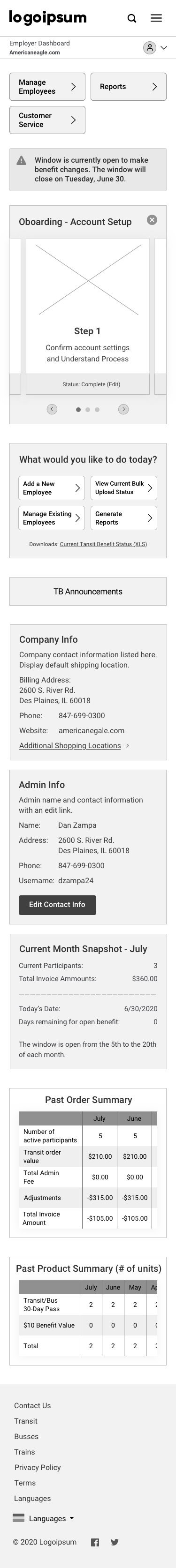Tap Add a New Employee
176x1568 pixels.
click(x=52, y=488)
